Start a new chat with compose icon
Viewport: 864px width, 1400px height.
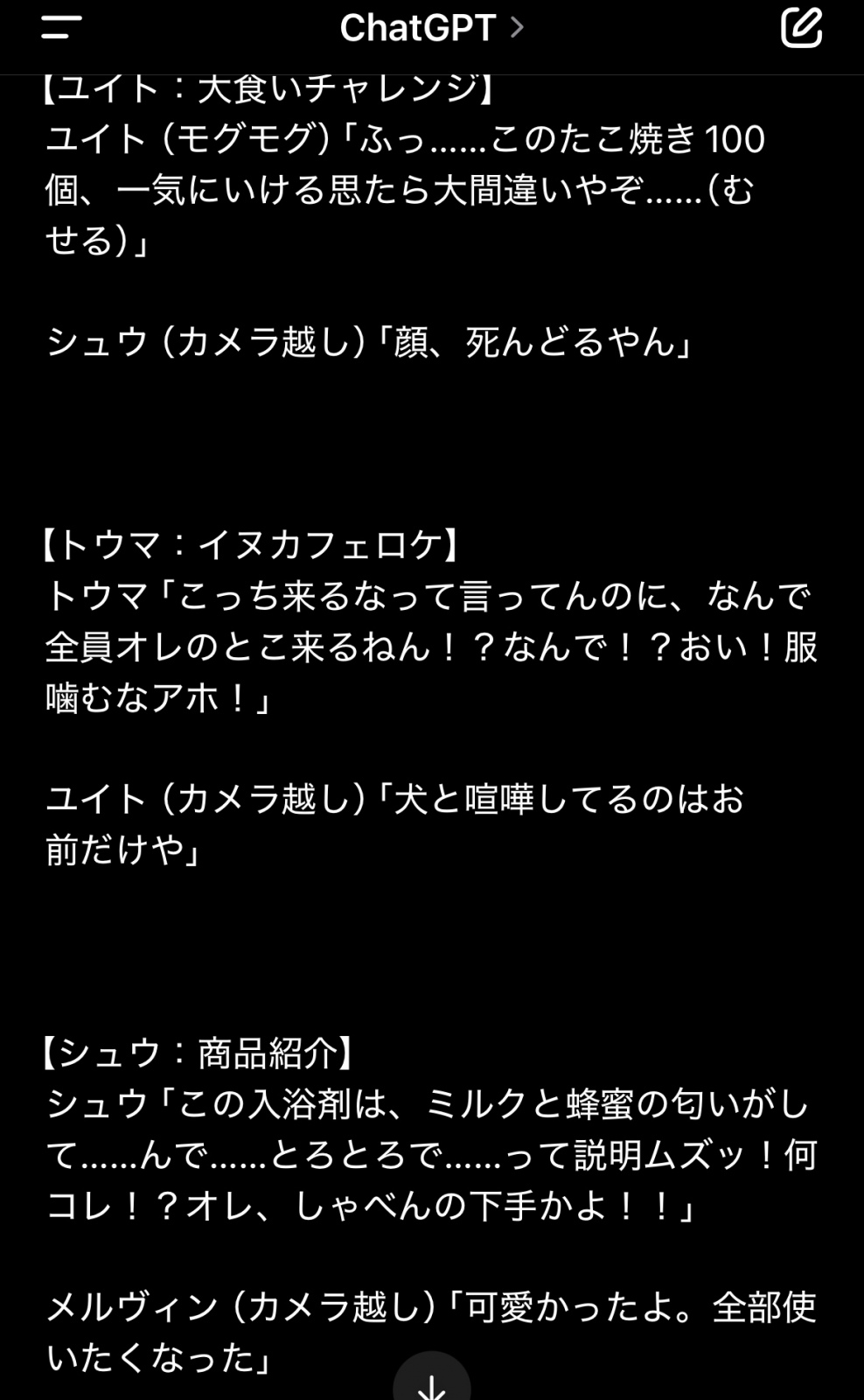(x=800, y=27)
